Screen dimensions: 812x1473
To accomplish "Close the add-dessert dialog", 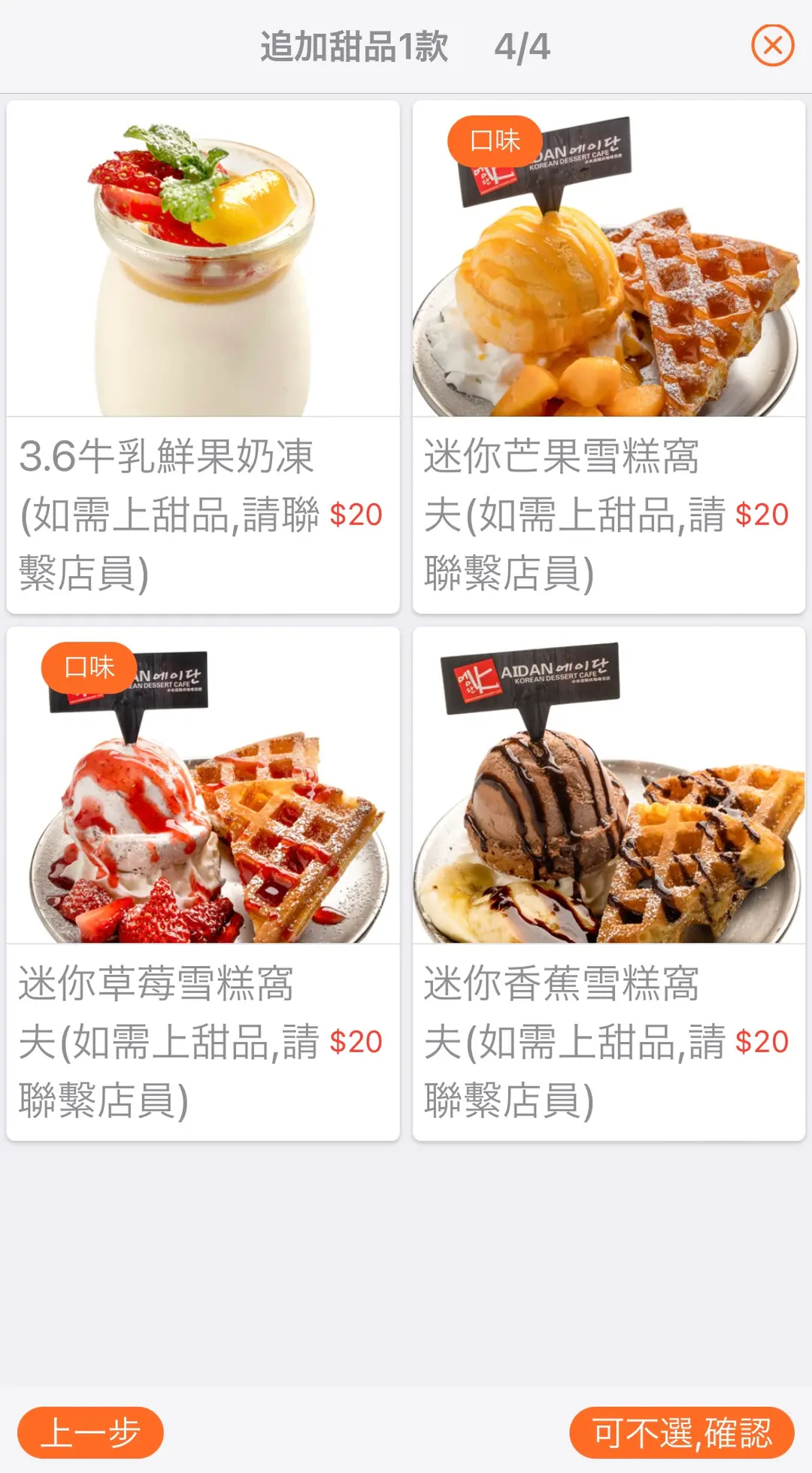I will coord(772,46).
